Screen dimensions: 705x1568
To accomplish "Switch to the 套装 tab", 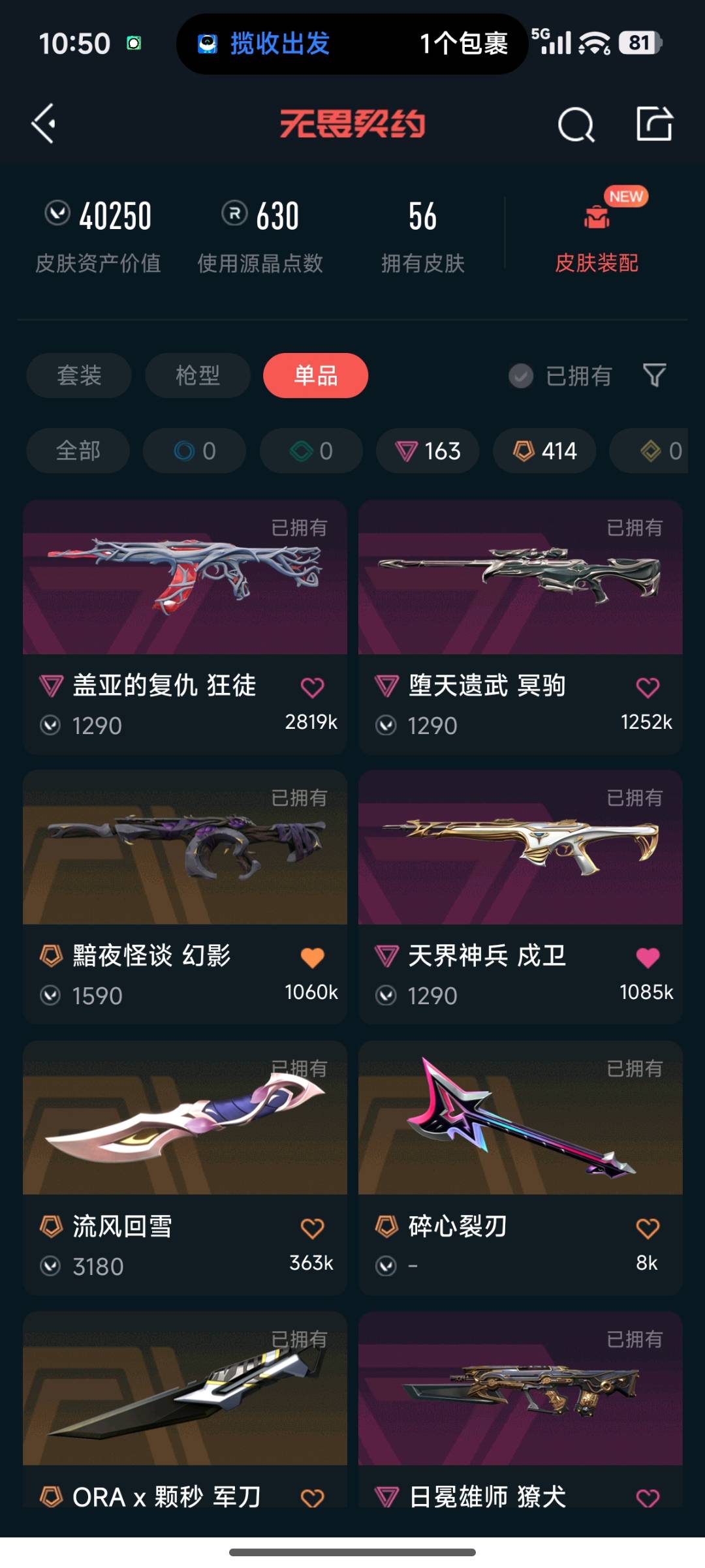I will (x=79, y=375).
